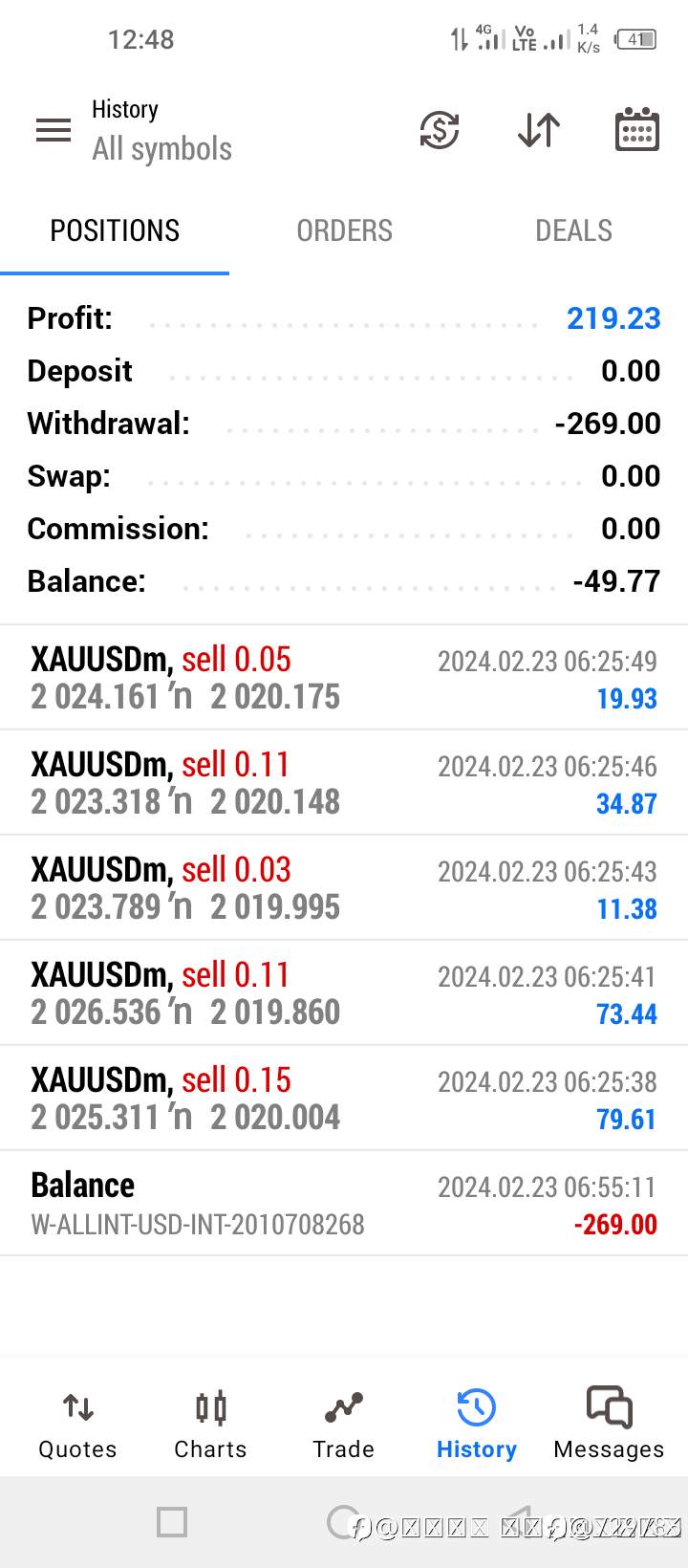
Task: Go to the Quotes tab
Action: [x=77, y=1425]
